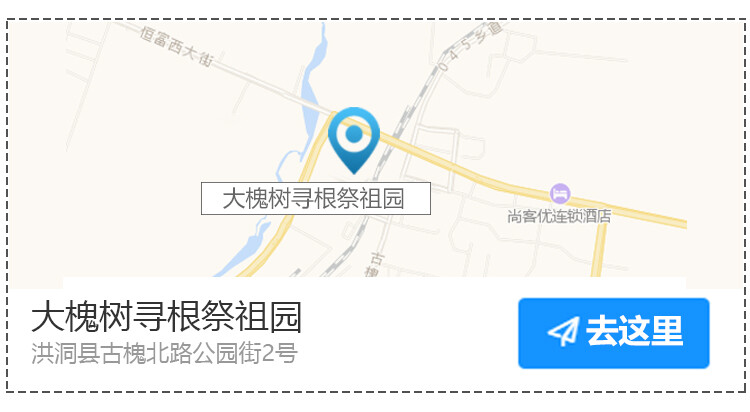
Task: Tap the blue location pin on the map
Action: [354, 138]
